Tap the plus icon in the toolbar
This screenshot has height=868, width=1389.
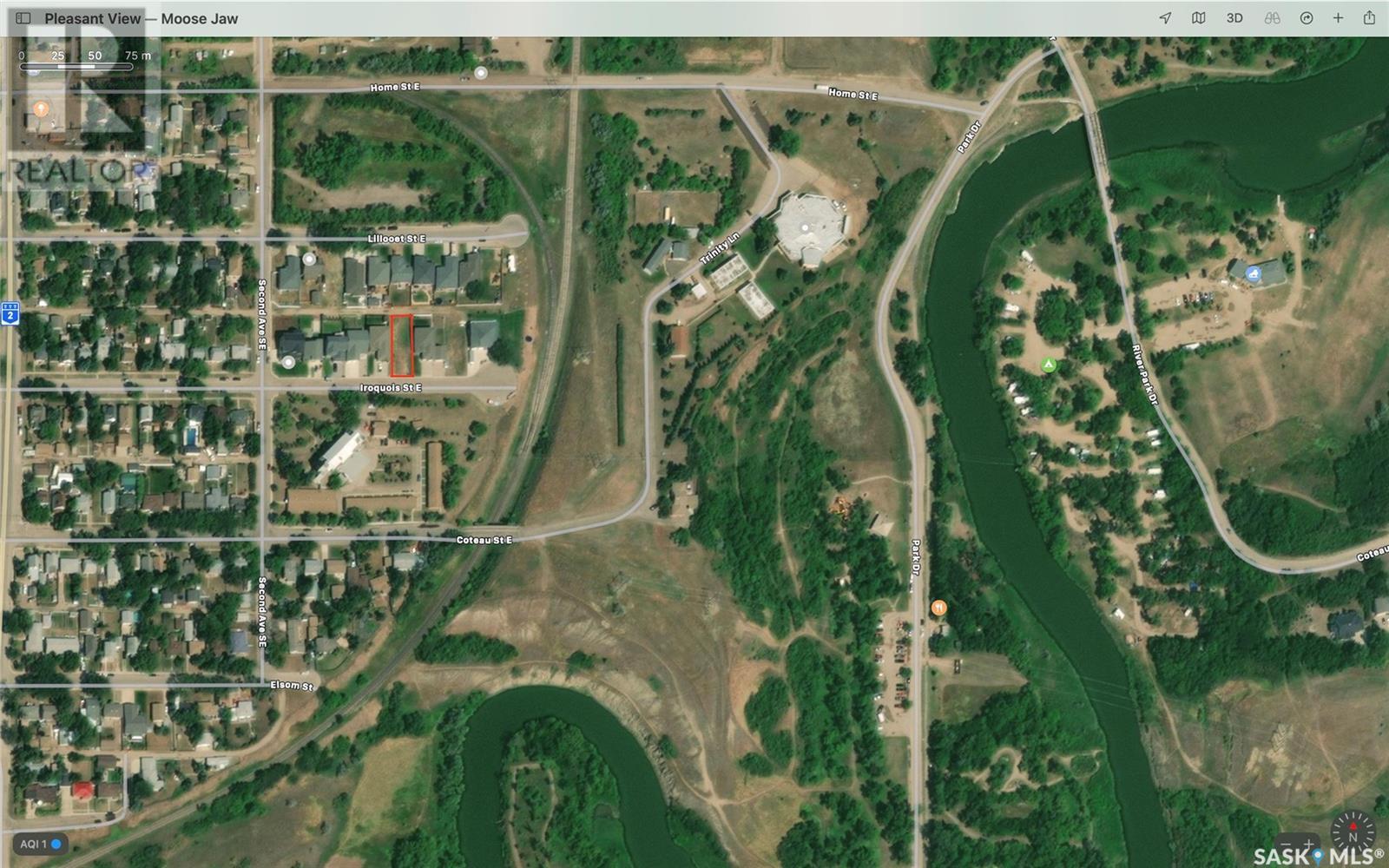click(x=1338, y=18)
